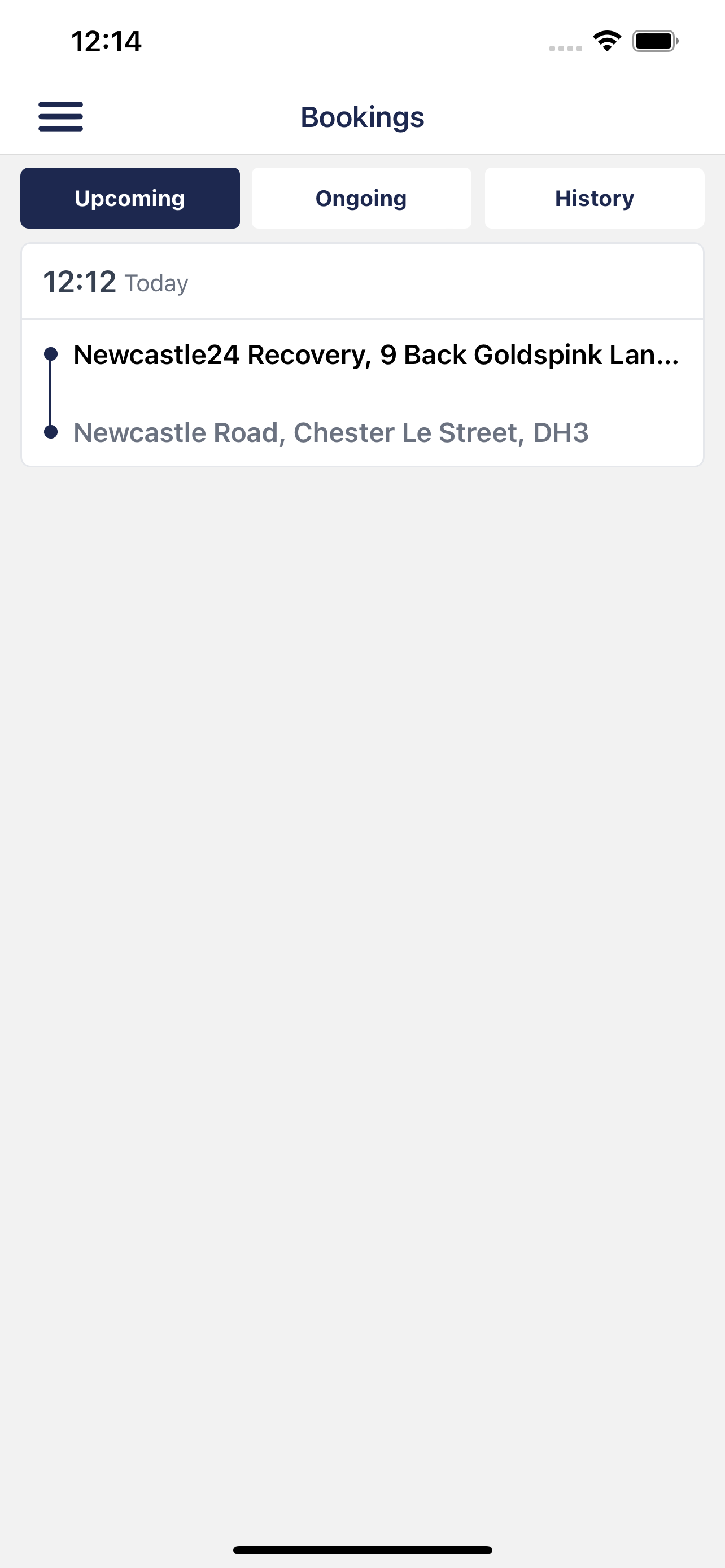725x1568 pixels.
Task: Tap the Today label on the booking
Action: click(156, 282)
